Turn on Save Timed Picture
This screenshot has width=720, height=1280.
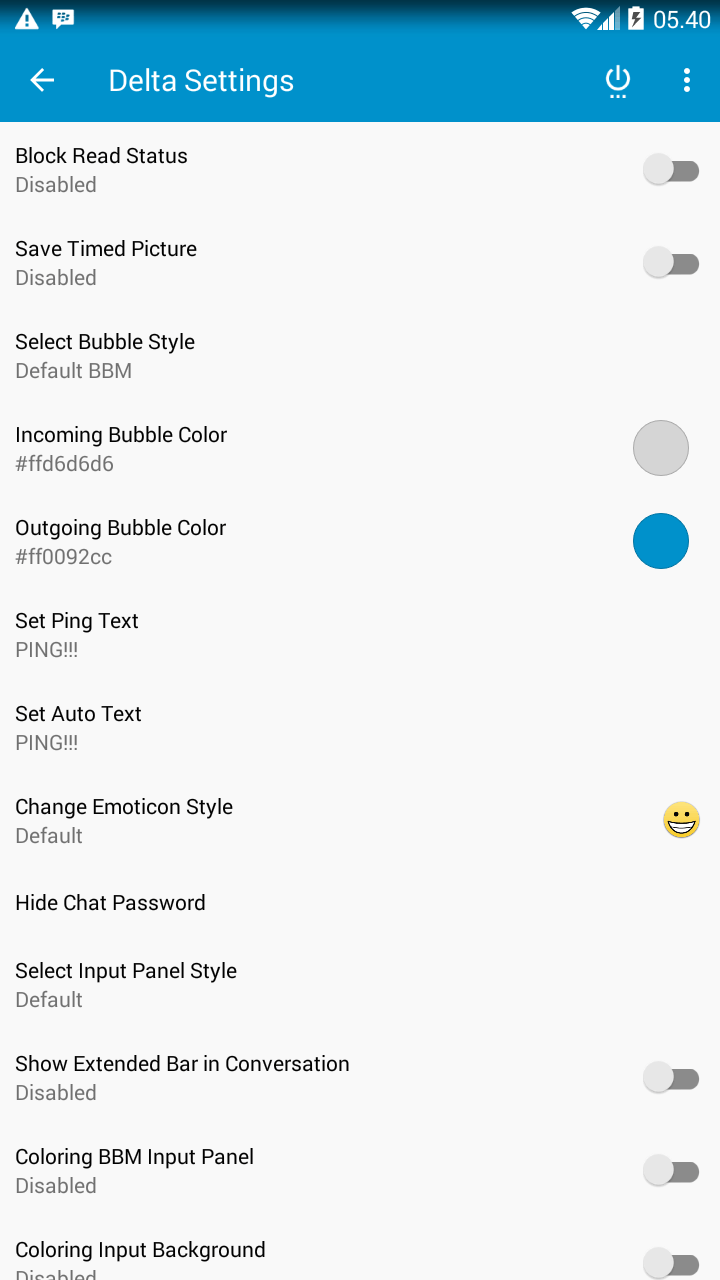(670, 263)
